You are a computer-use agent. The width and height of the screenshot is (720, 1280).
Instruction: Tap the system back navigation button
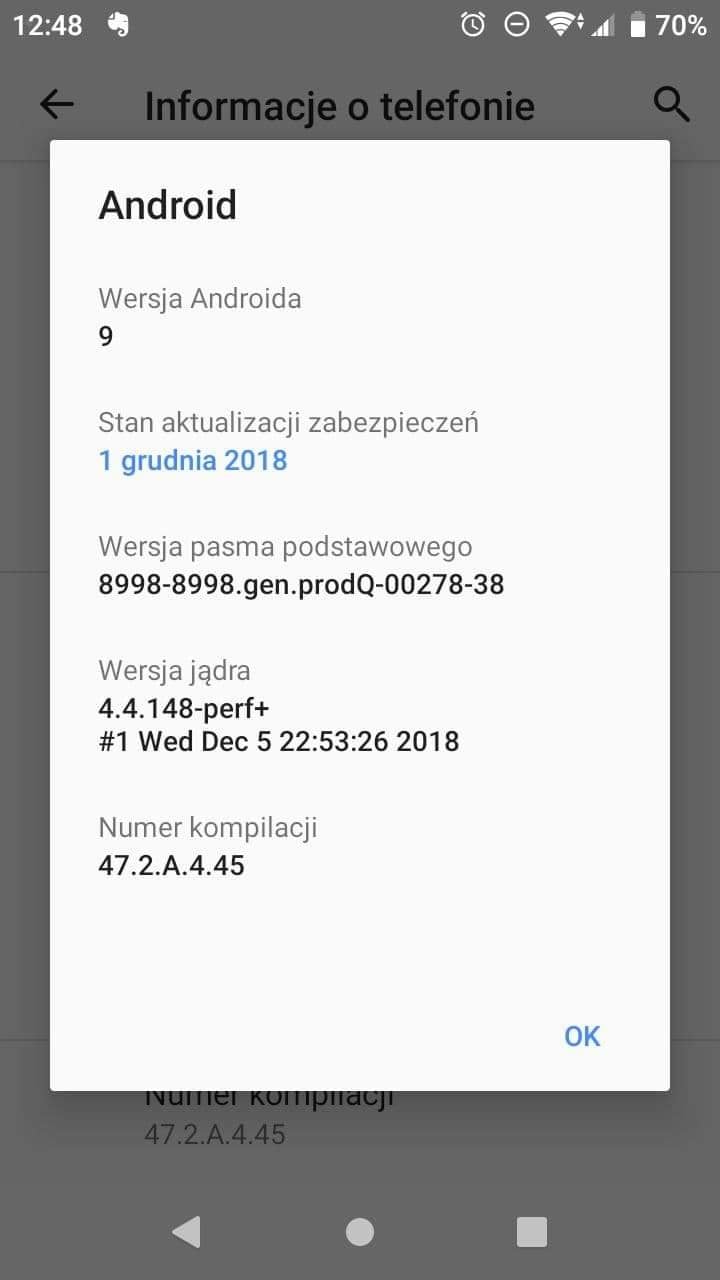pyautogui.click(x=186, y=1232)
